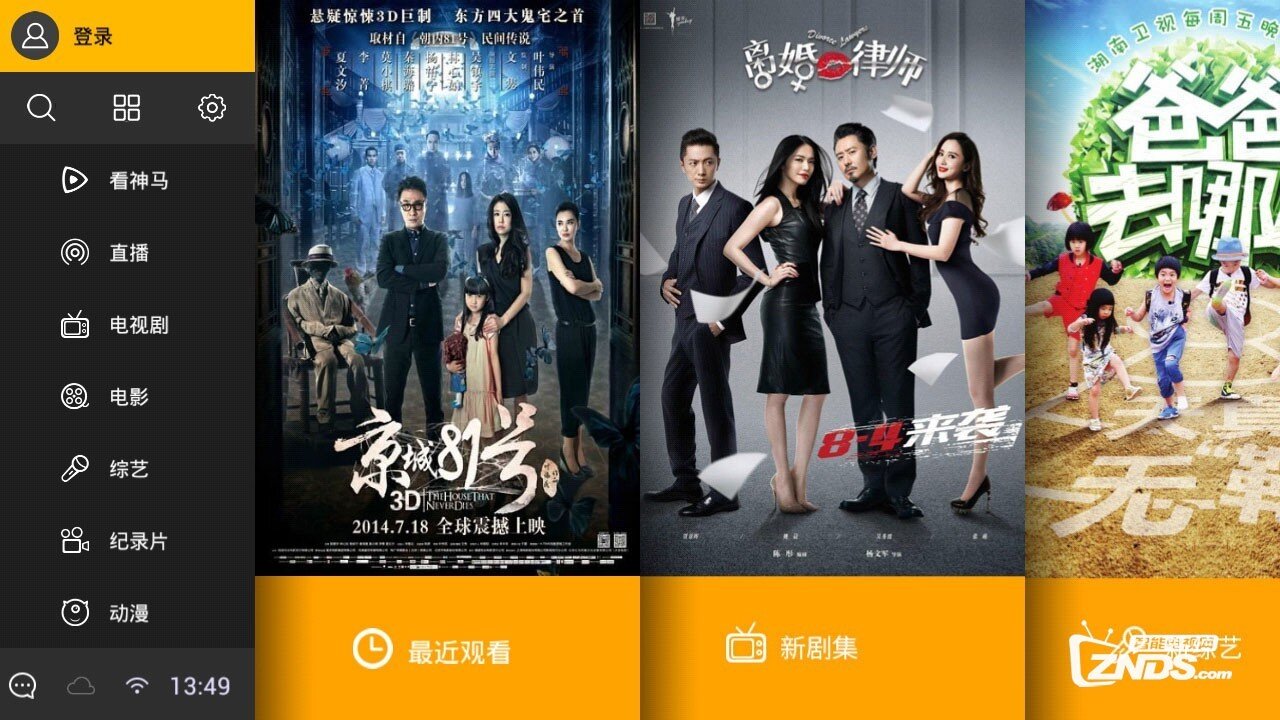Open 最近观看 recently watched

447,649
